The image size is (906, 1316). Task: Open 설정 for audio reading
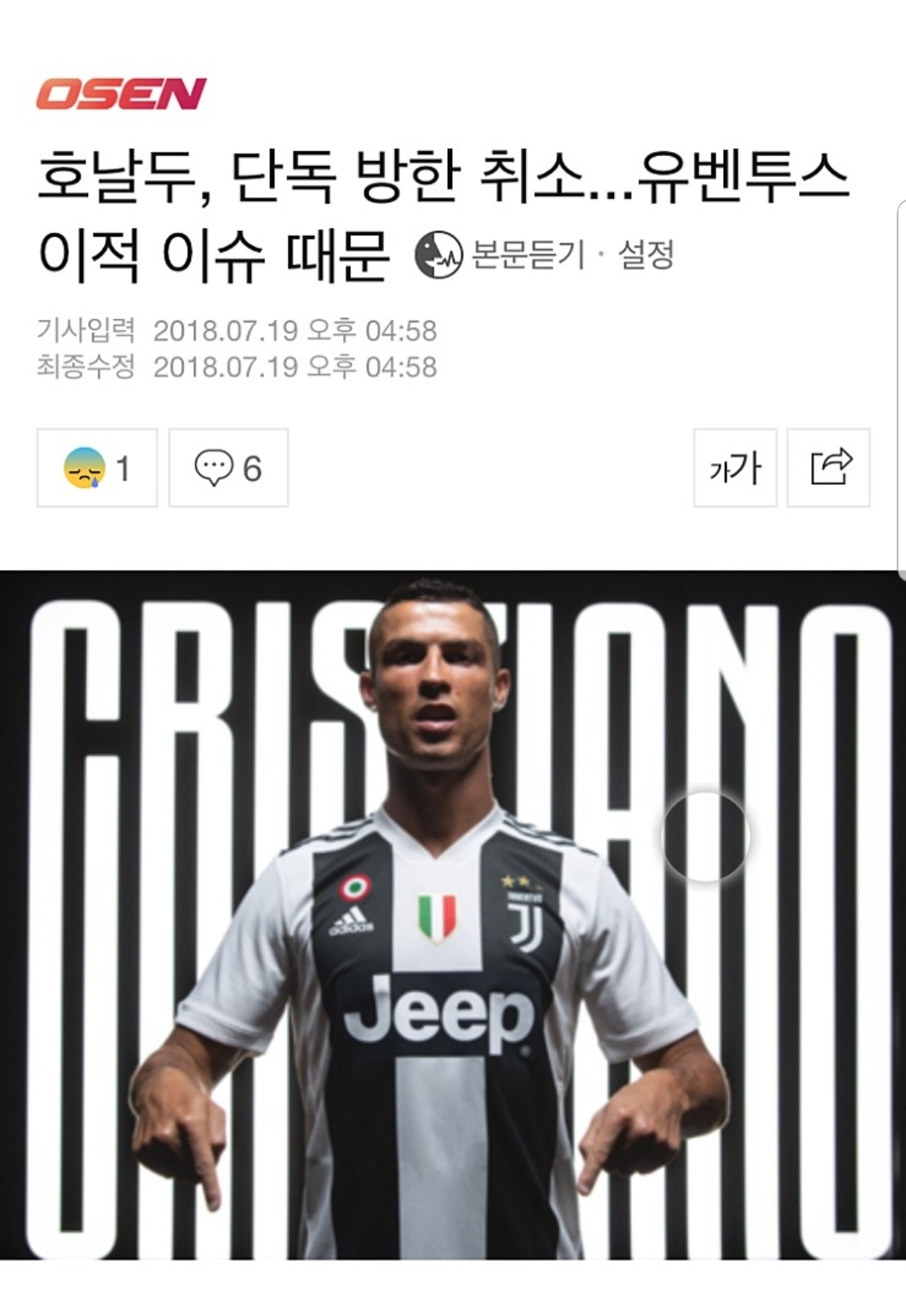click(x=646, y=254)
